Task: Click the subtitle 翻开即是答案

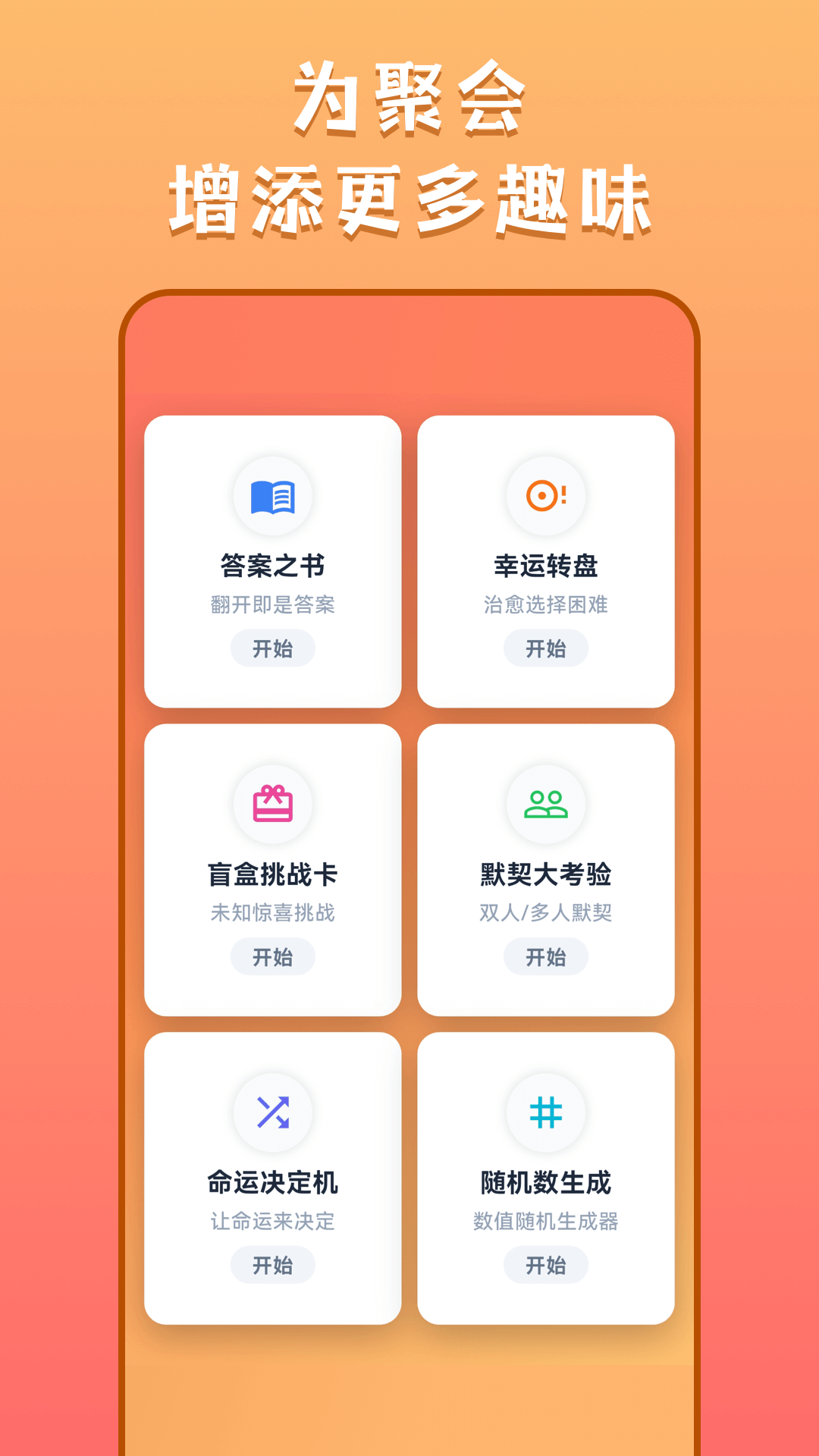Action: tap(273, 606)
